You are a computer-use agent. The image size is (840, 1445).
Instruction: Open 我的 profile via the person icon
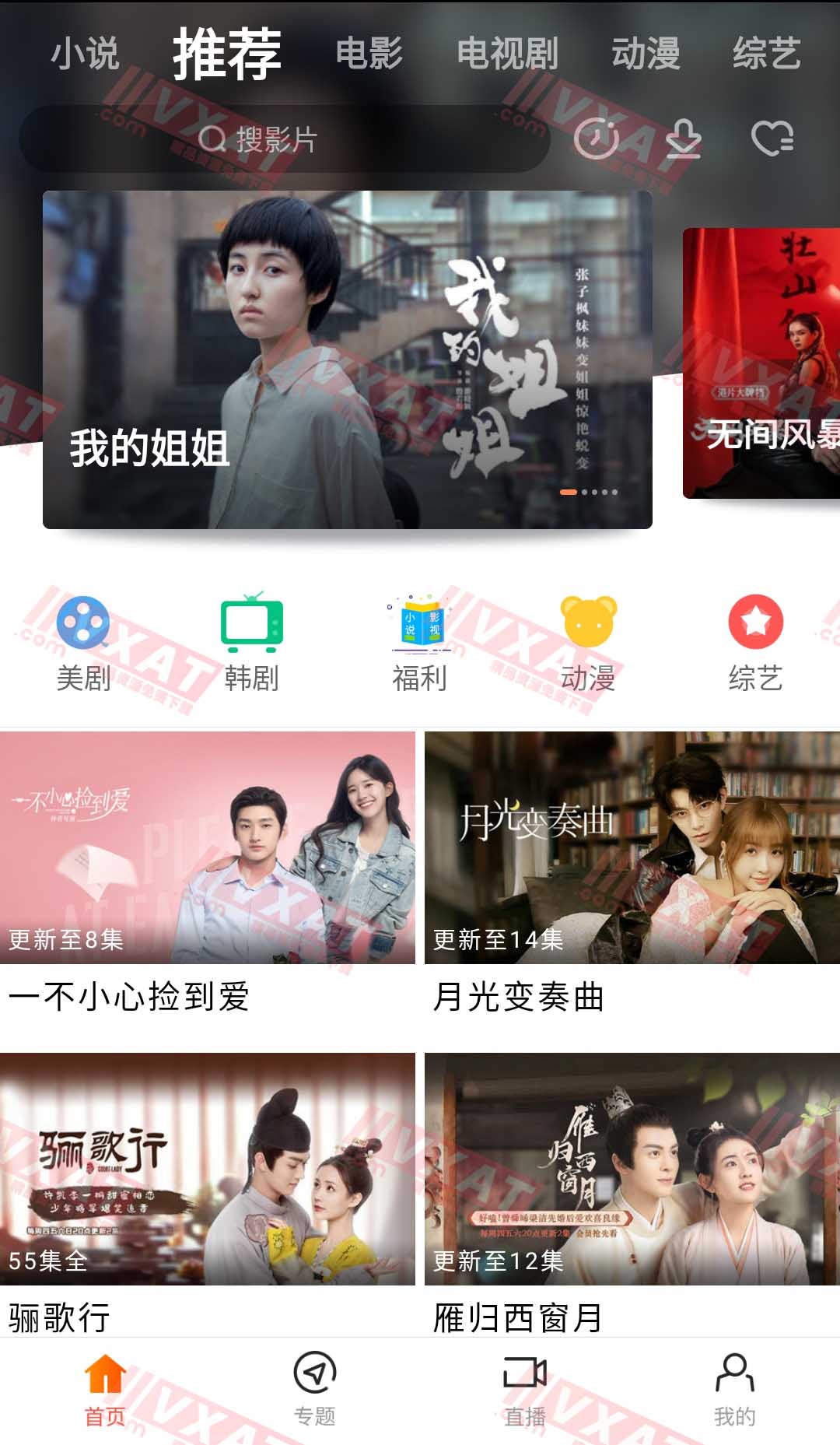point(734,1373)
